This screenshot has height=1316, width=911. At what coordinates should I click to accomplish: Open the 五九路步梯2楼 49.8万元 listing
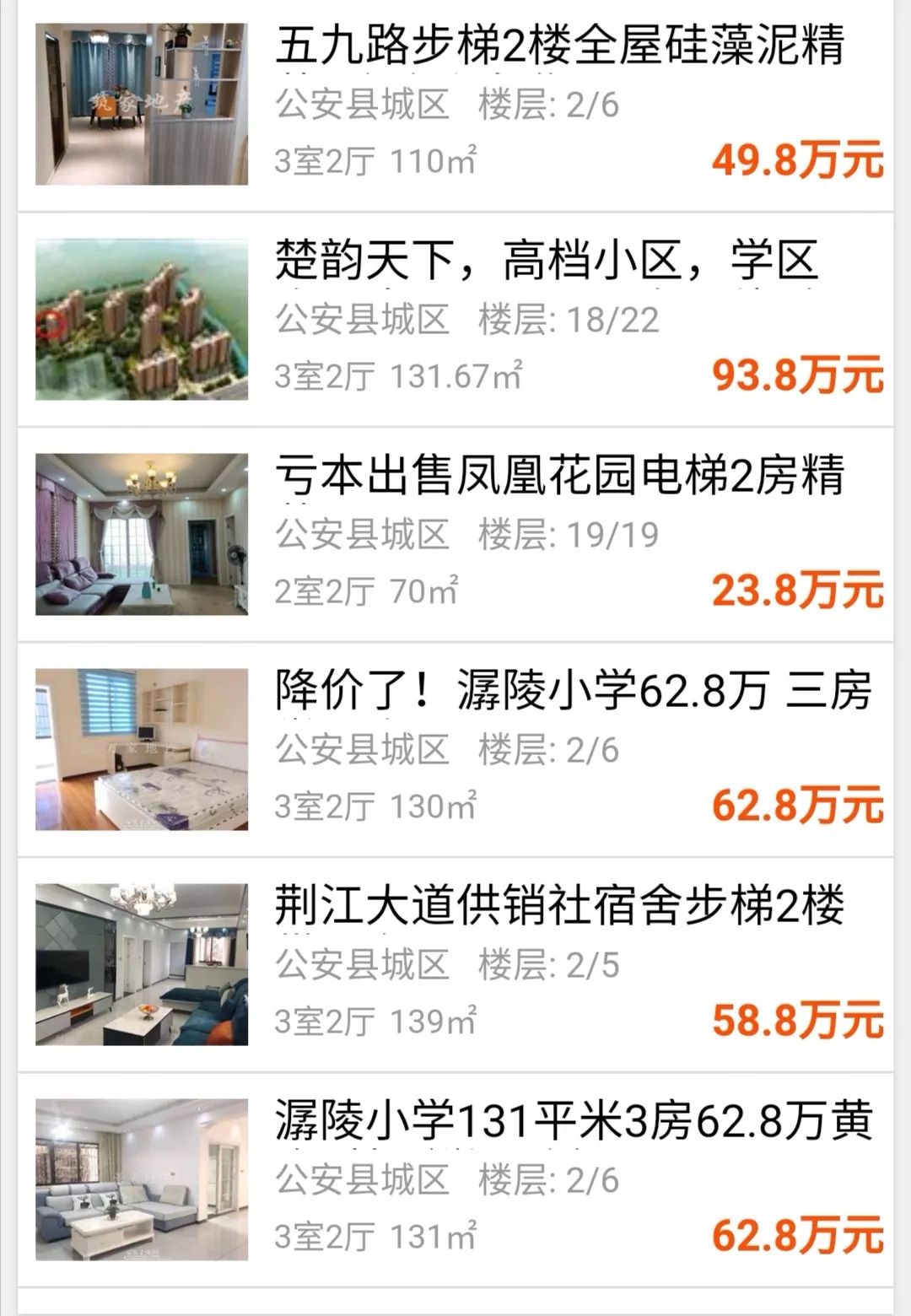click(558, 46)
